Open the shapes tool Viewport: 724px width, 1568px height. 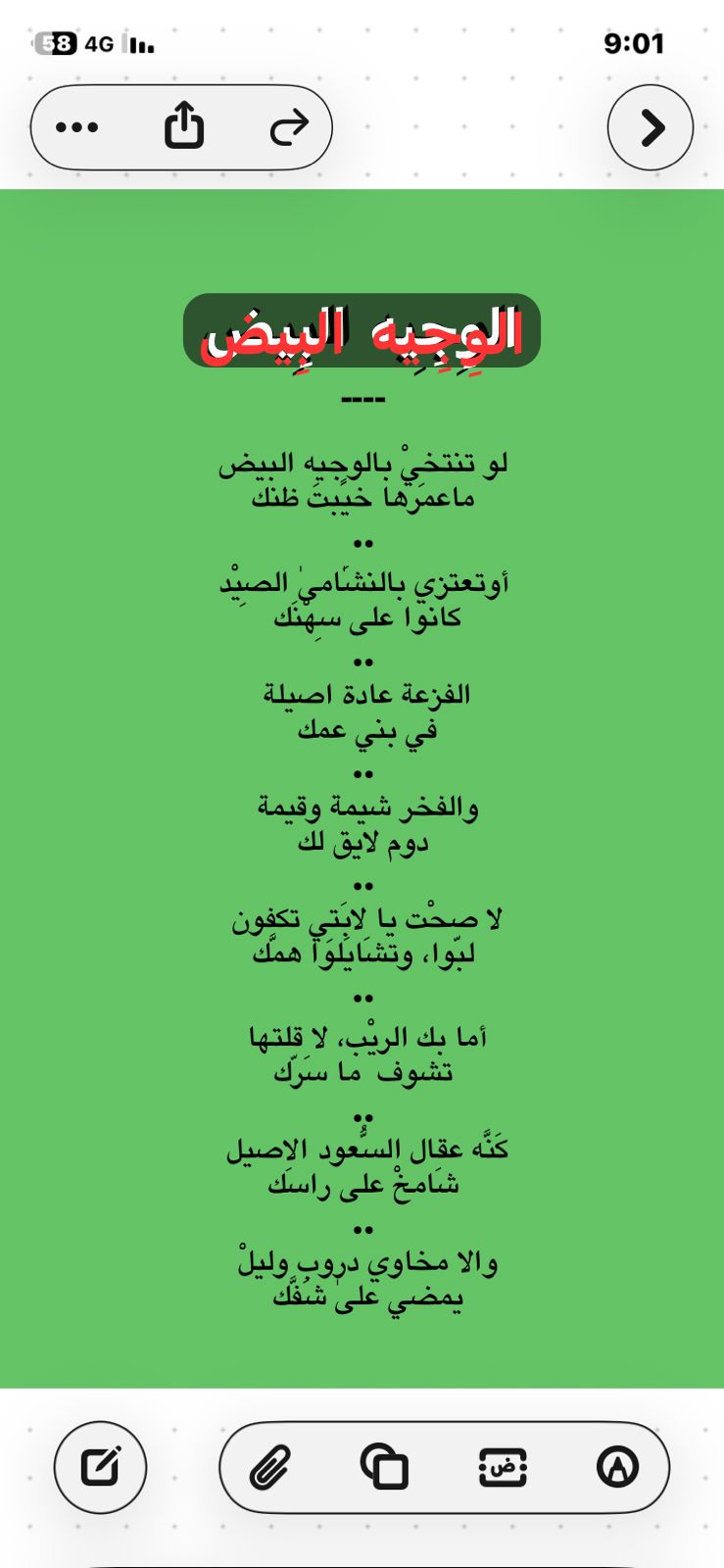pos(385,1467)
